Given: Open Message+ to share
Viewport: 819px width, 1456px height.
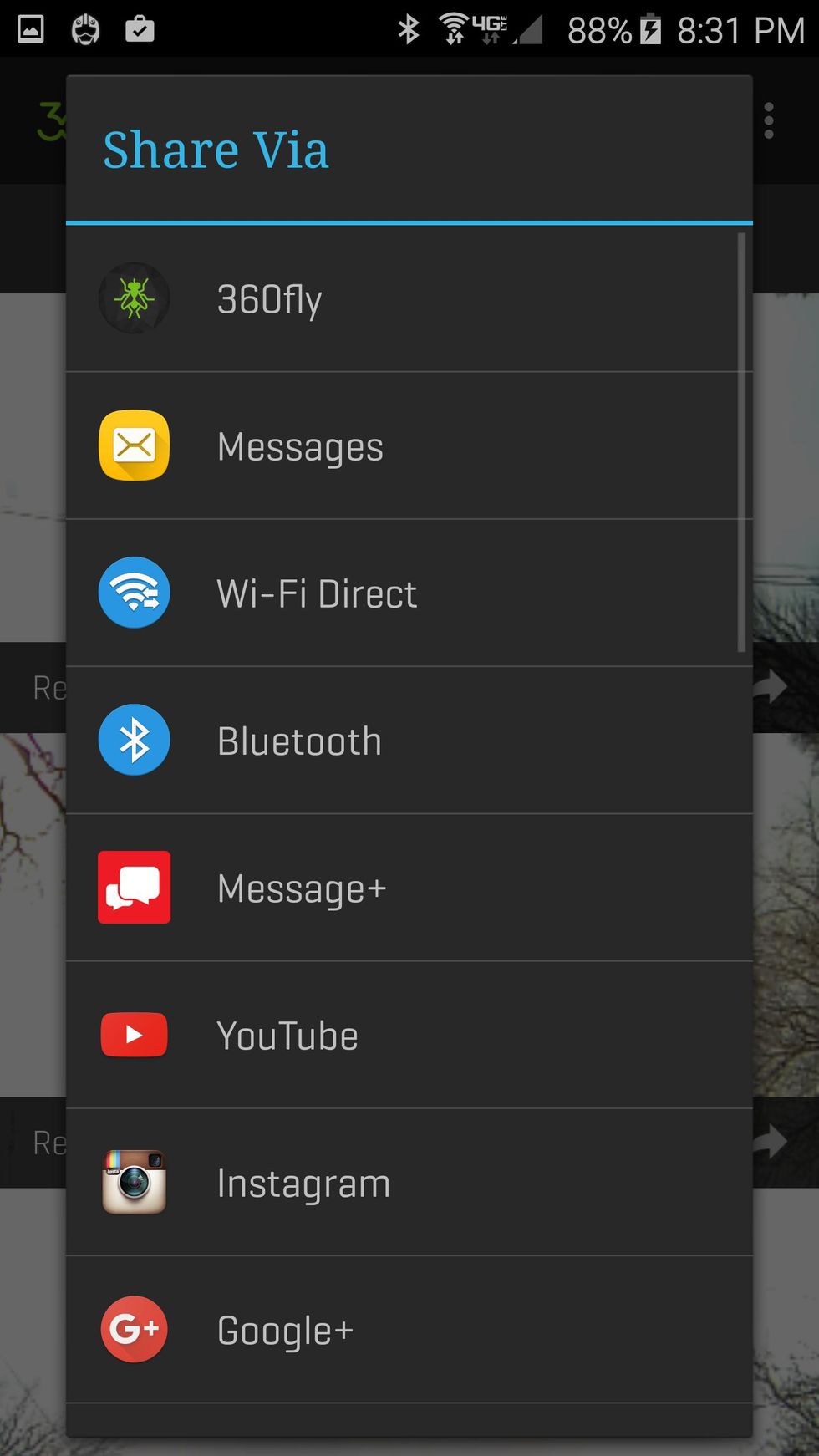Looking at the screenshot, I should [x=409, y=888].
